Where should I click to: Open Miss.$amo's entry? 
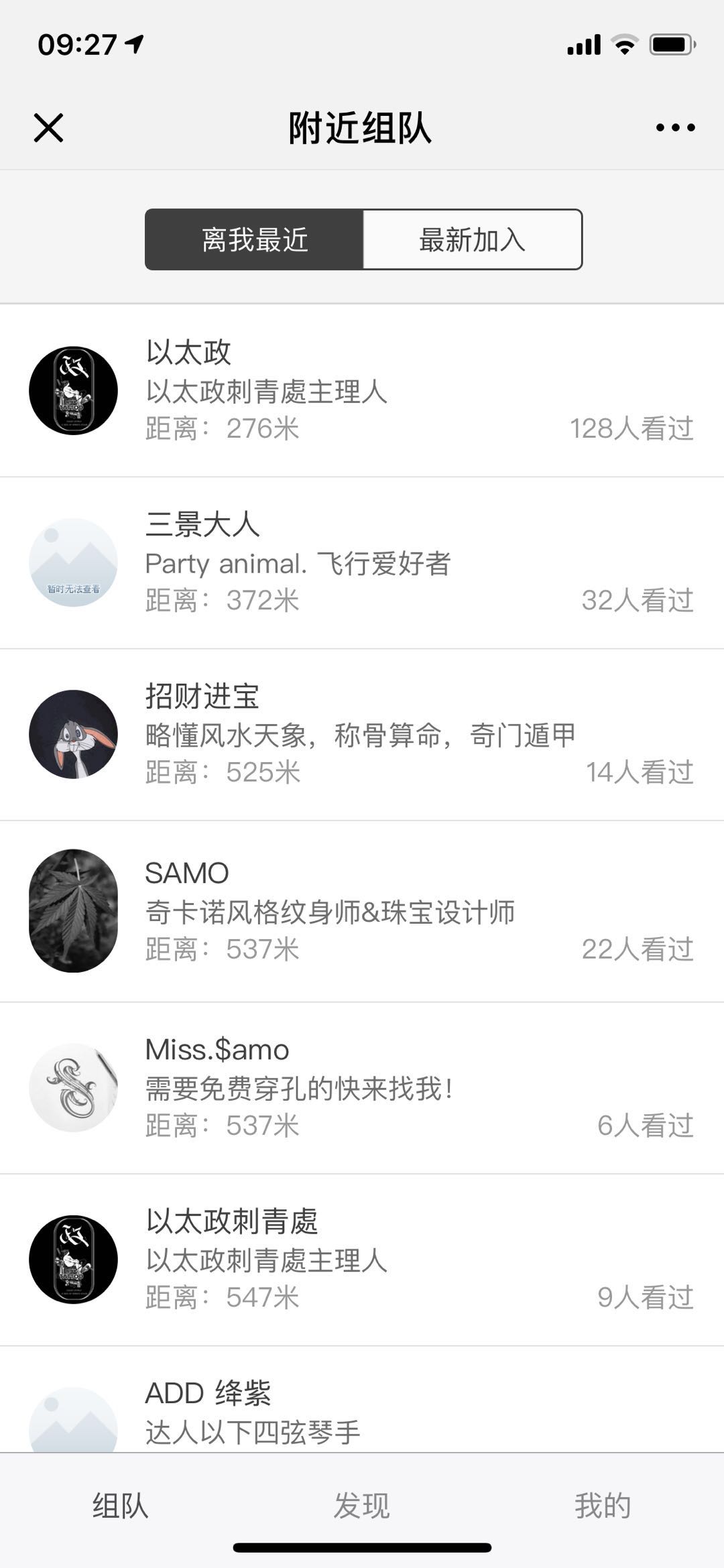(362, 1087)
